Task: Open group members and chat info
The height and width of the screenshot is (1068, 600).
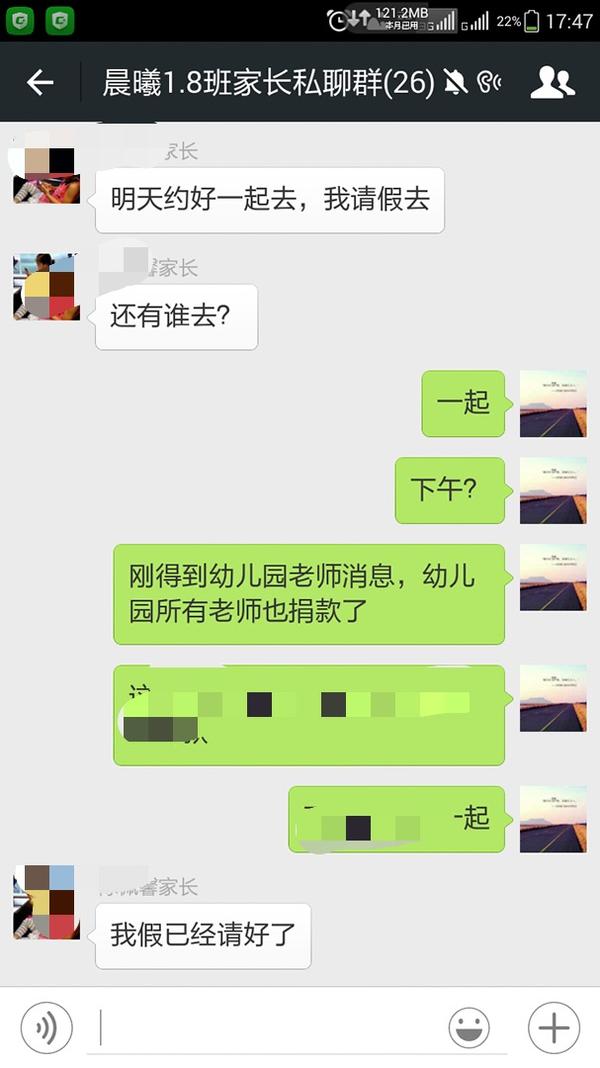Action: (x=552, y=82)
